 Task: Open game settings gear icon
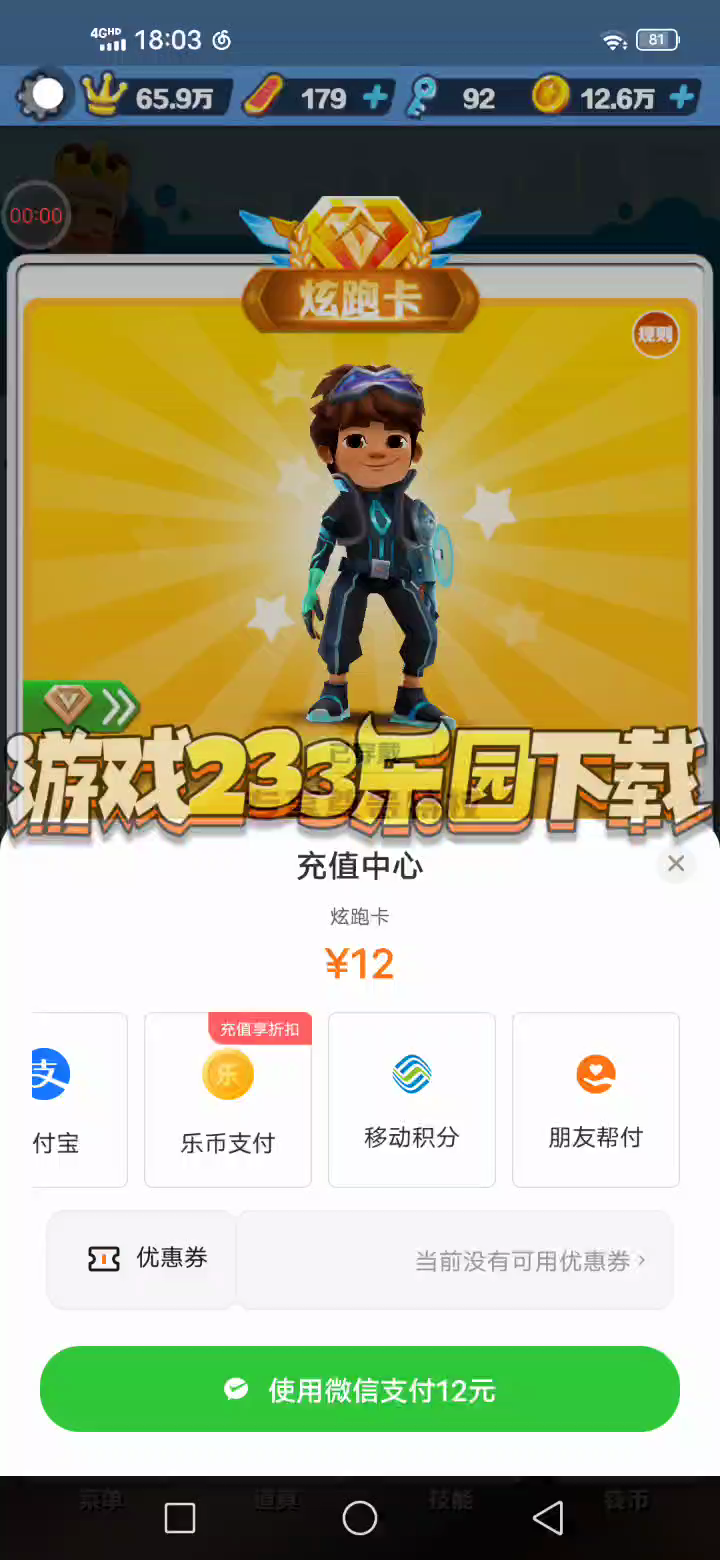click(43, 96)
